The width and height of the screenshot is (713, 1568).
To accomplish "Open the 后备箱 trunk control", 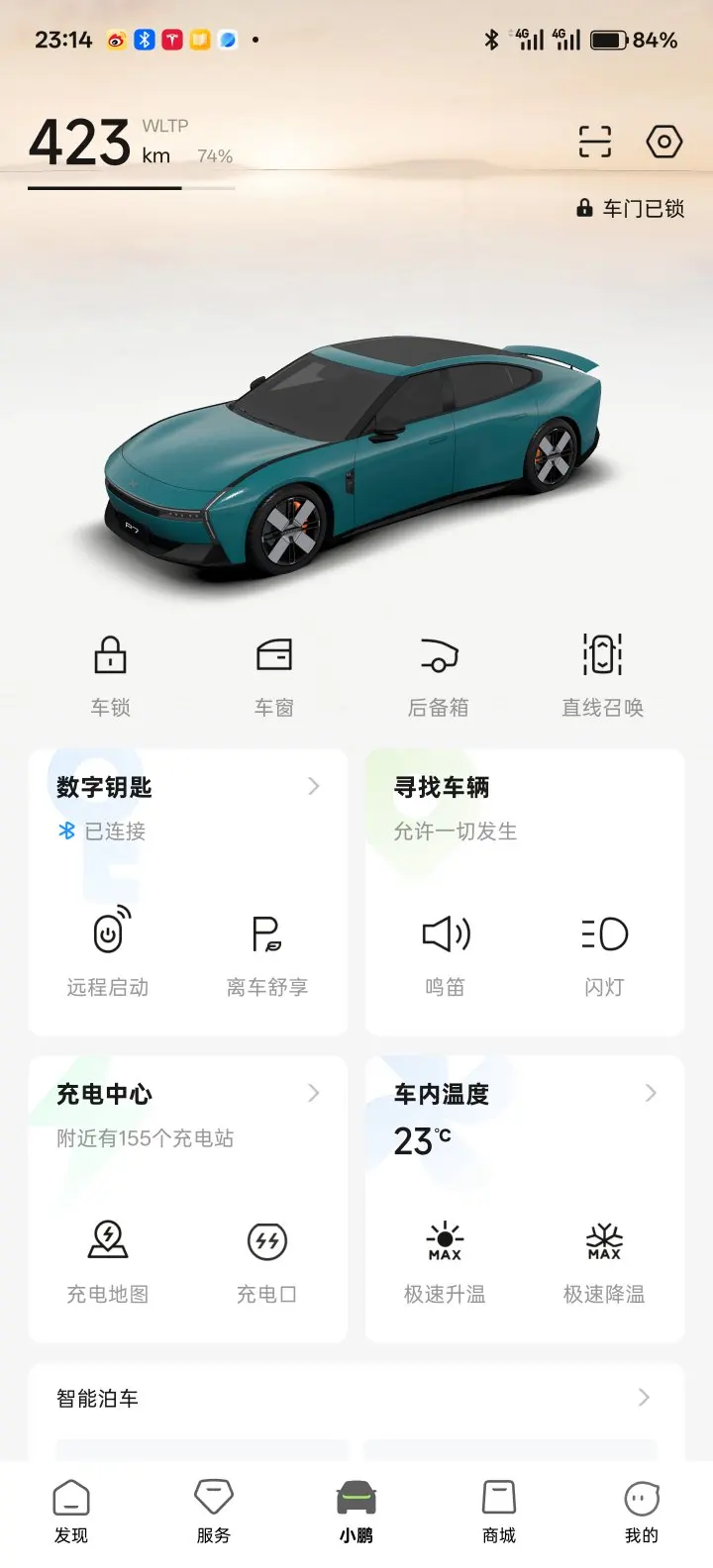I will pos(438,673).
